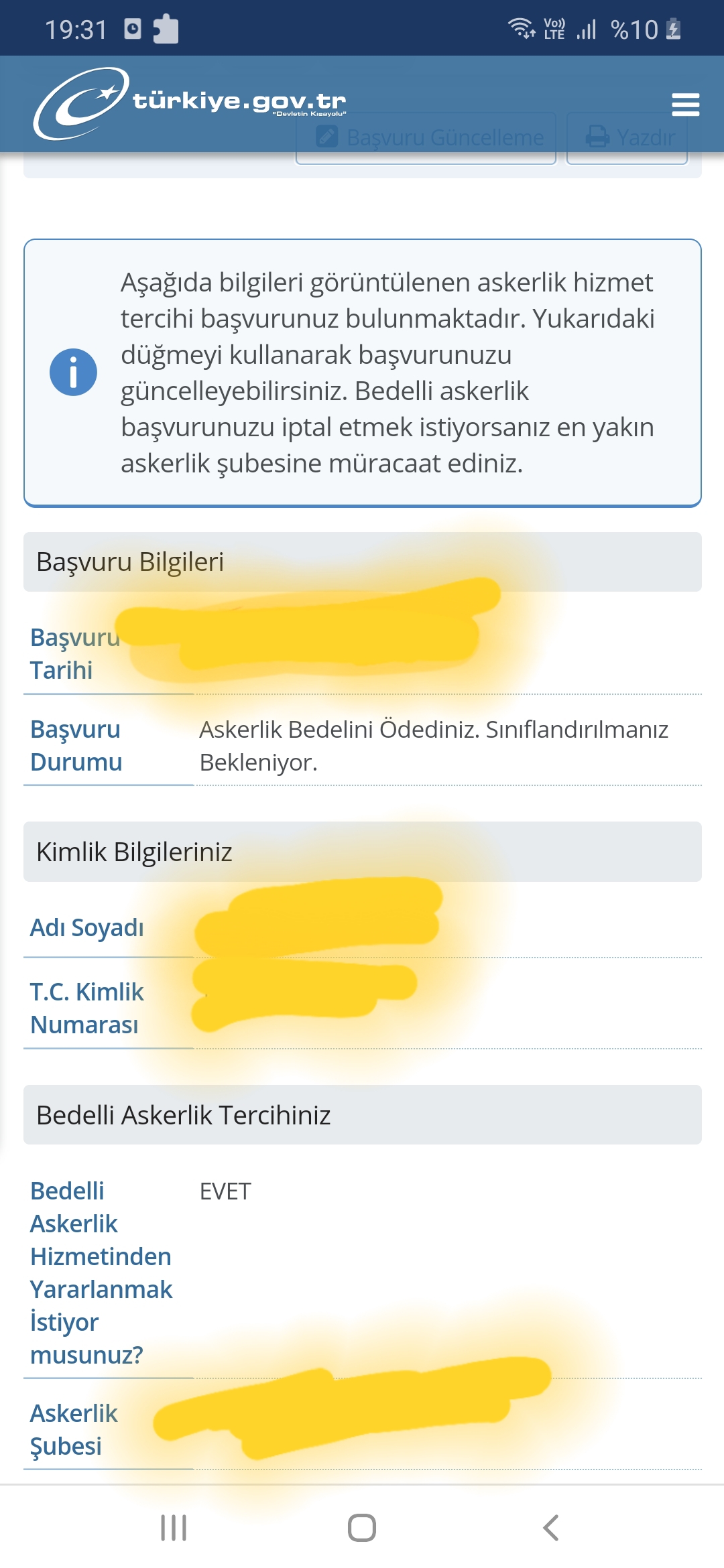Tap the türkiye.gov.tr home logo
Screen dimensions: 724x1568
click(x=190, y=103)
